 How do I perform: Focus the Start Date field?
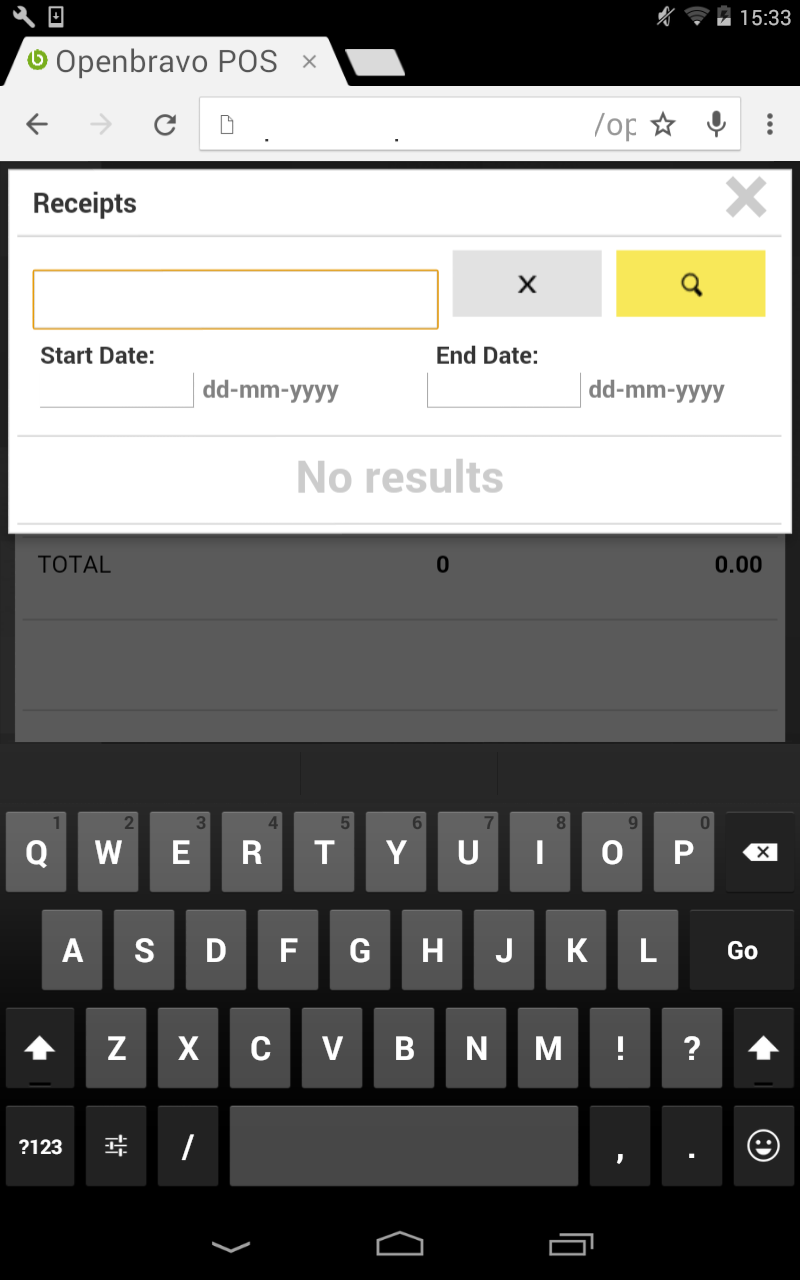pos(116,390)
